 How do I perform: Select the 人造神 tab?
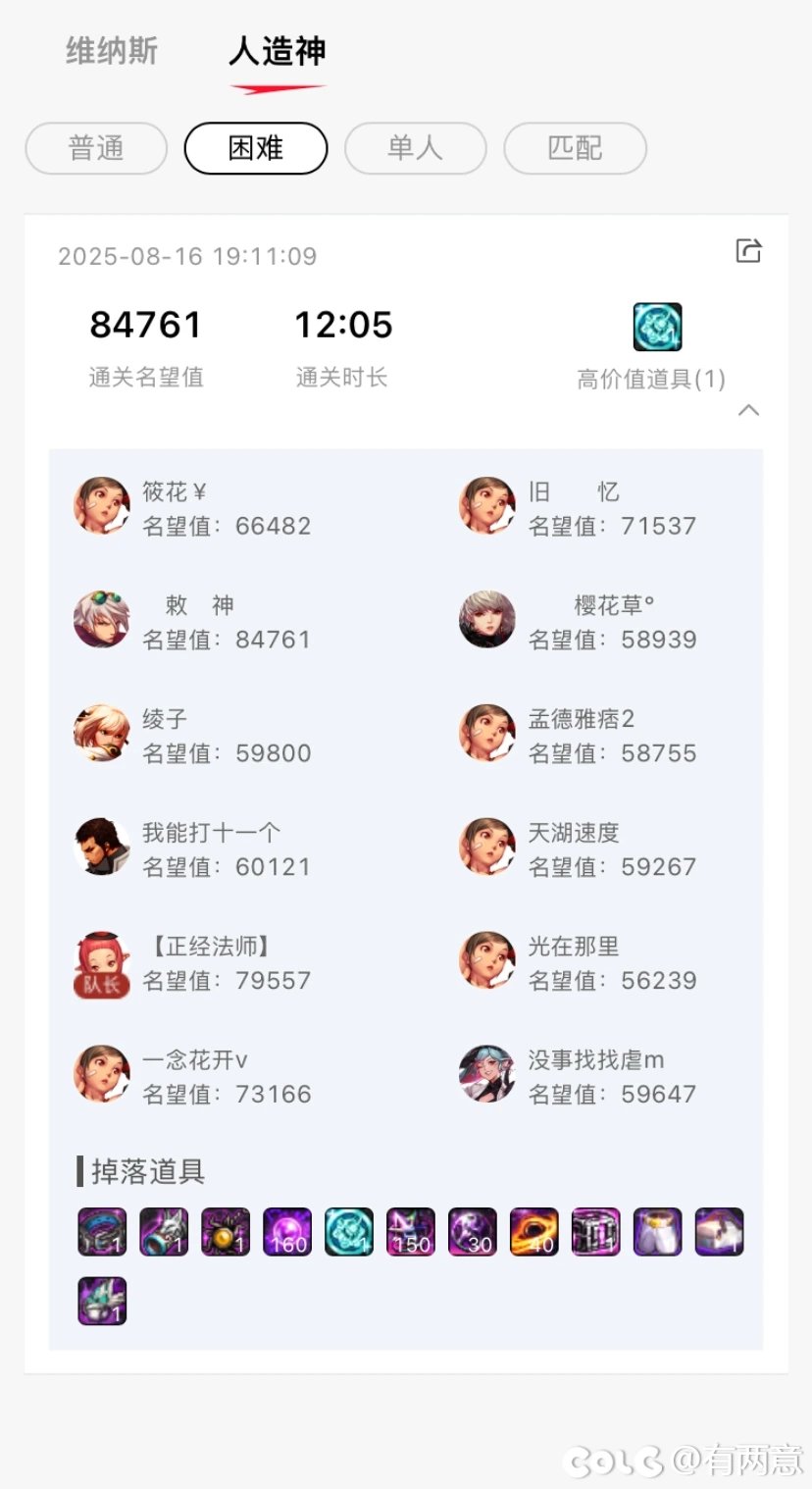[277, 51]
